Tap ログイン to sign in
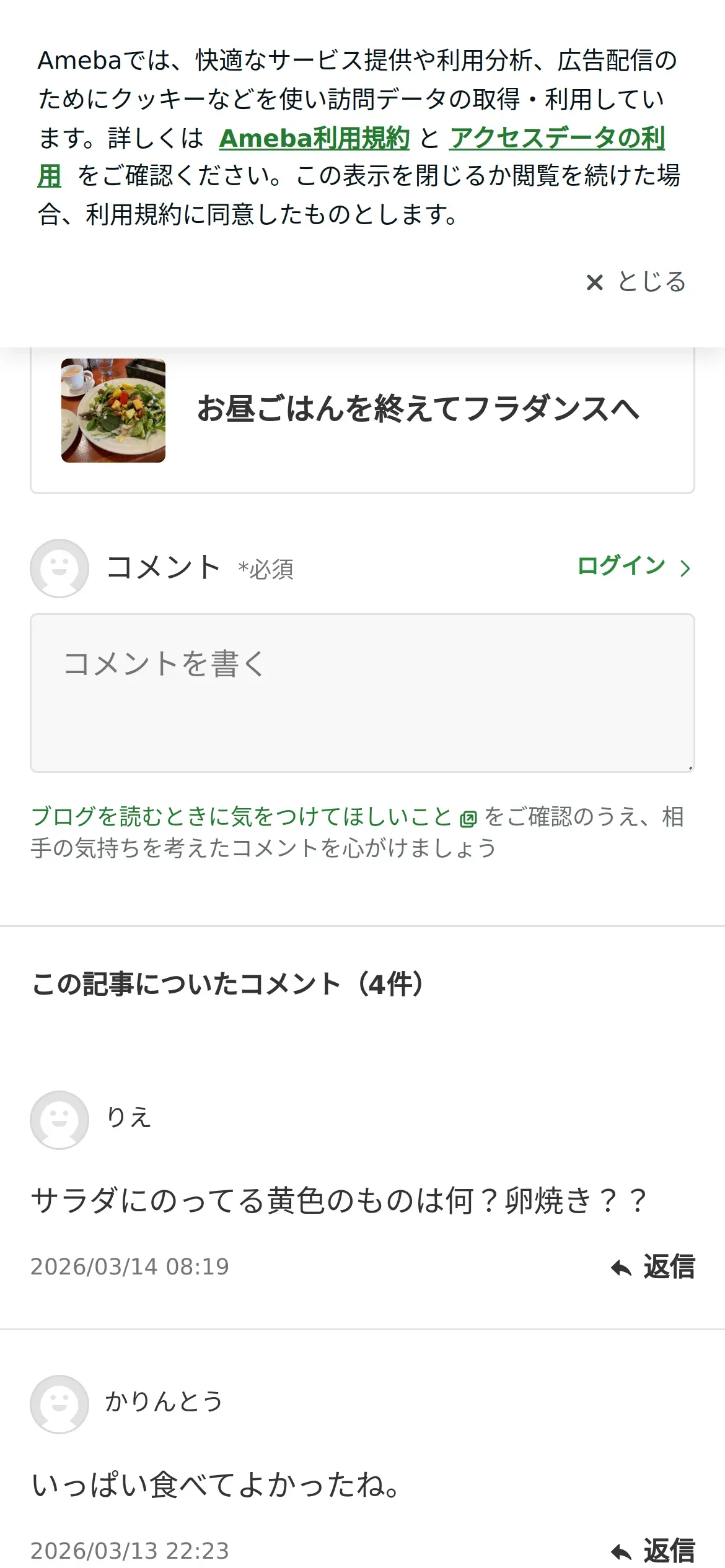725x1568 pixels. 633,567
